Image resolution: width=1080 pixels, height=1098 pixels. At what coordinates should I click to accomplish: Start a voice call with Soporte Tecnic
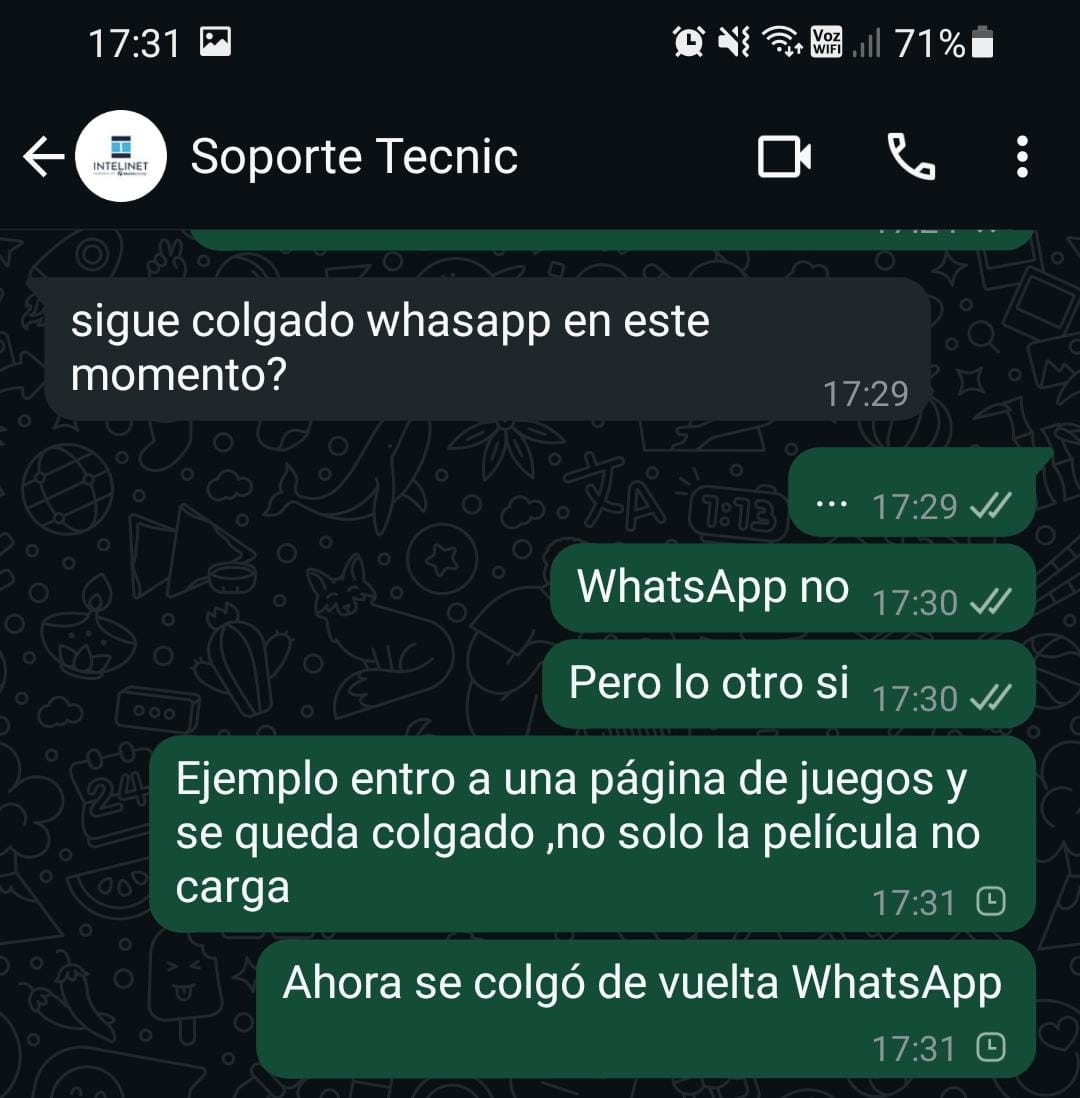pos(911,157)
